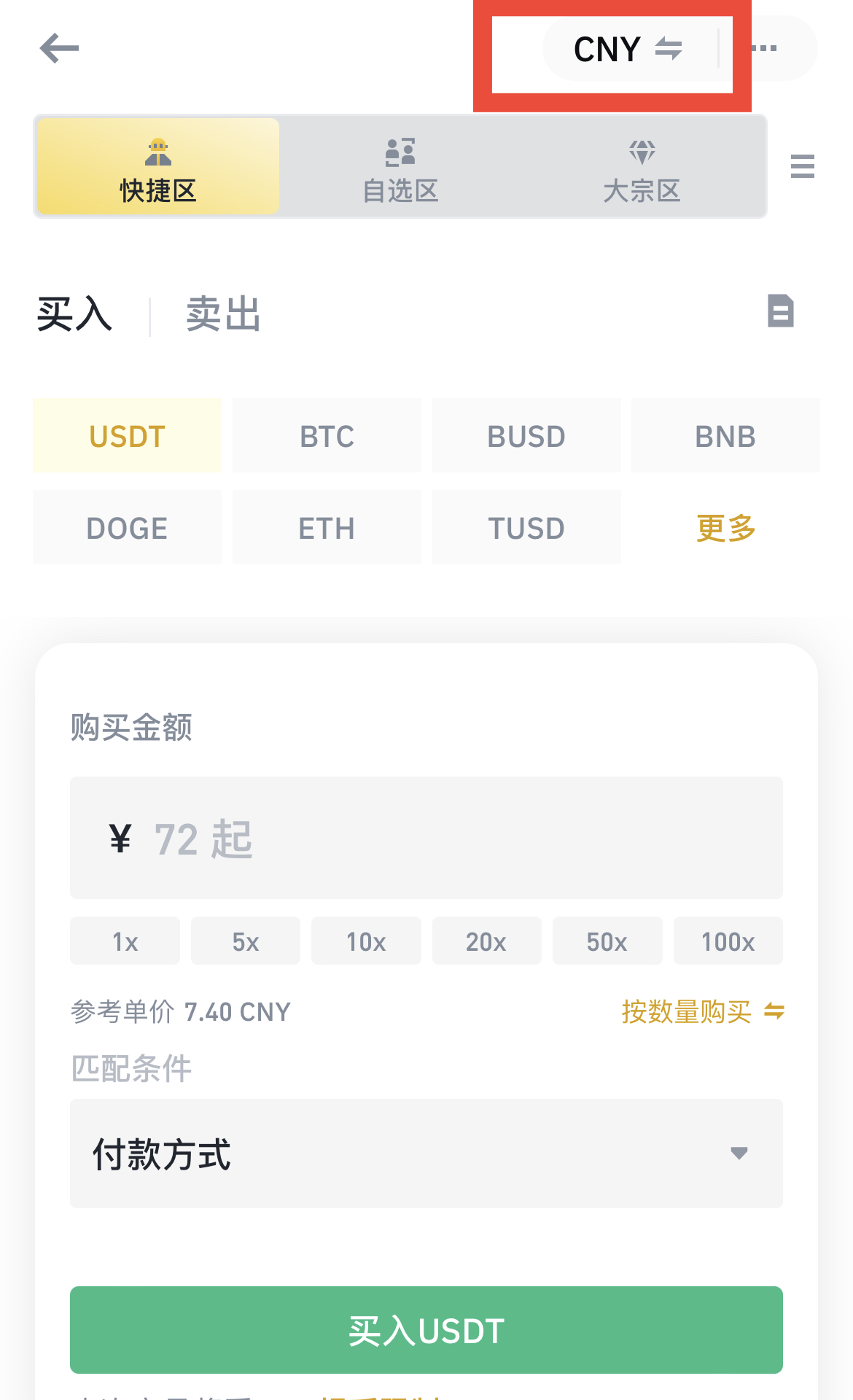
Task: Switch to the 卖出 tab
Action: [223, 314]
